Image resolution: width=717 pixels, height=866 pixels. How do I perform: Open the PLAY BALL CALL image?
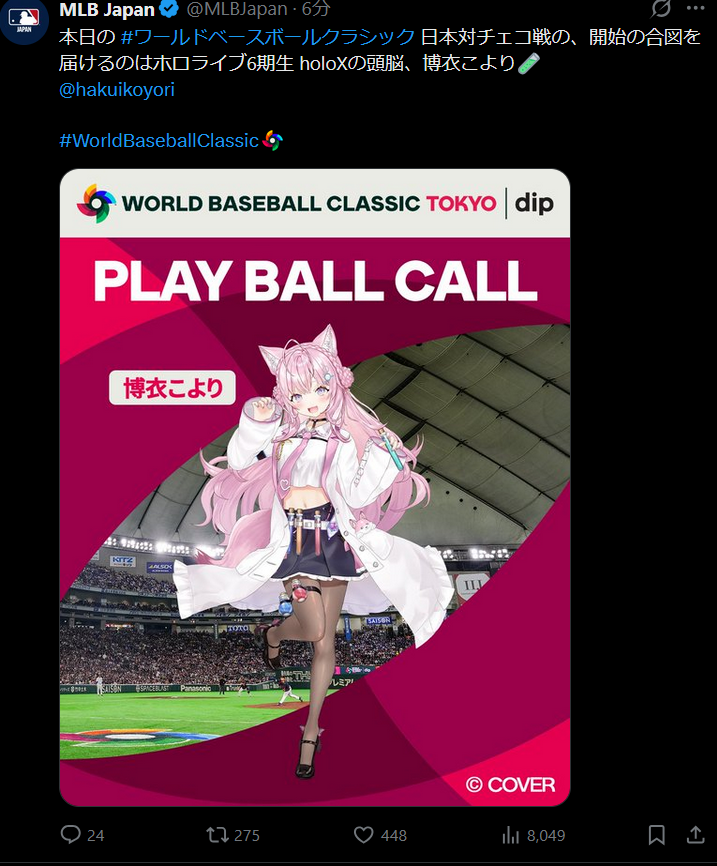315,487
